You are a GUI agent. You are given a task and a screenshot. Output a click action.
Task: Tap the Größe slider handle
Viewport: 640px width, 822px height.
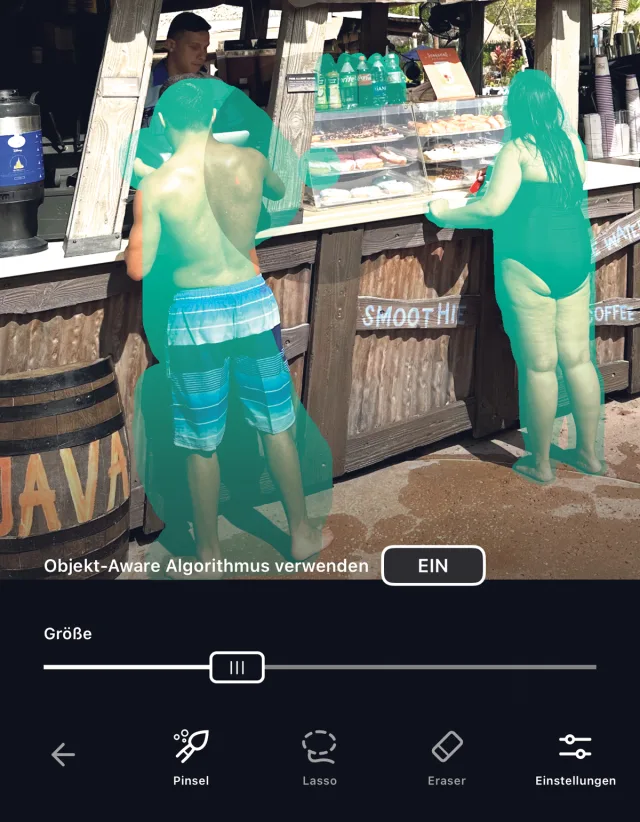[x=236, y=667]
